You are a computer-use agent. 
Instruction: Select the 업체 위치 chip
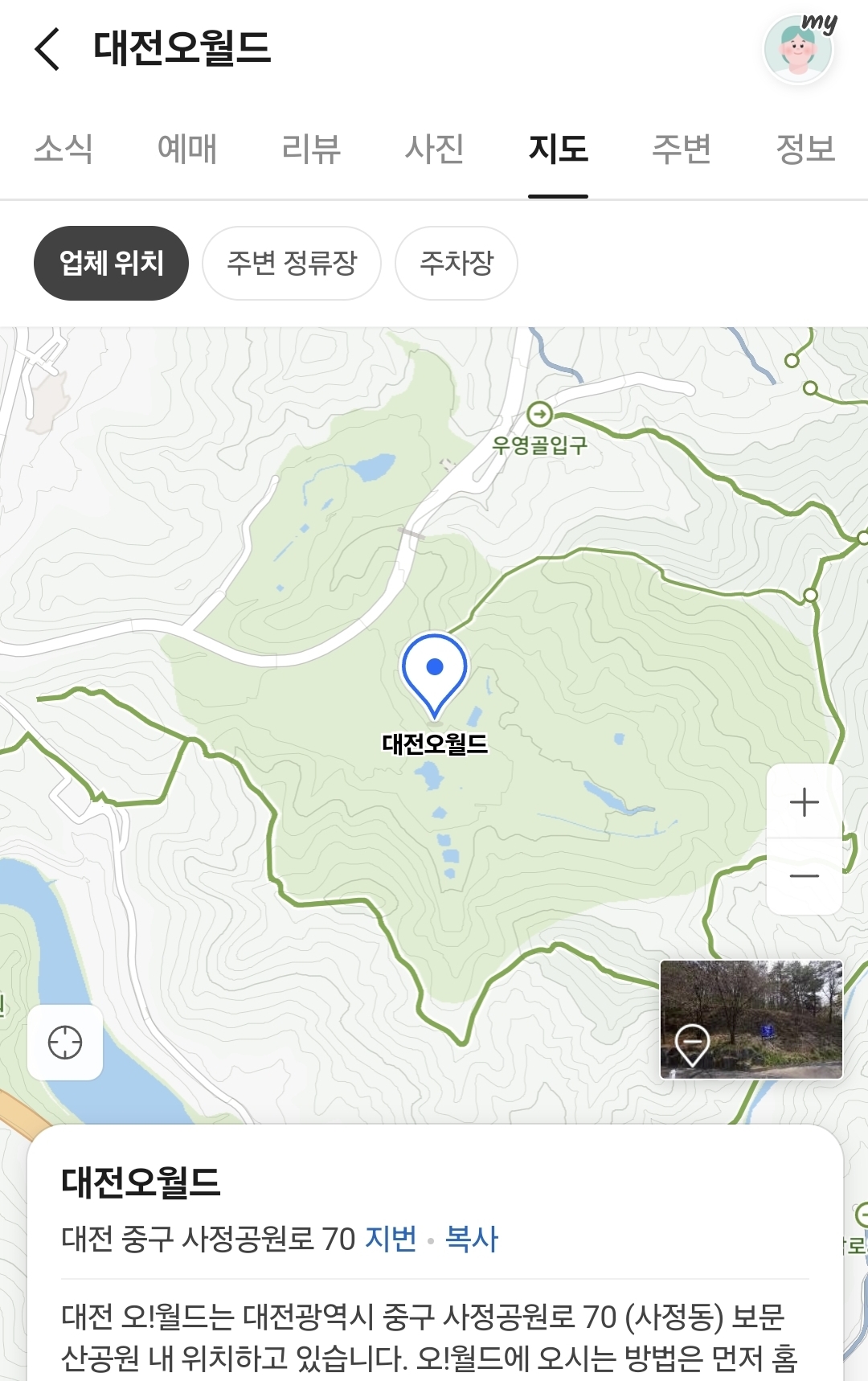[111, 263]
